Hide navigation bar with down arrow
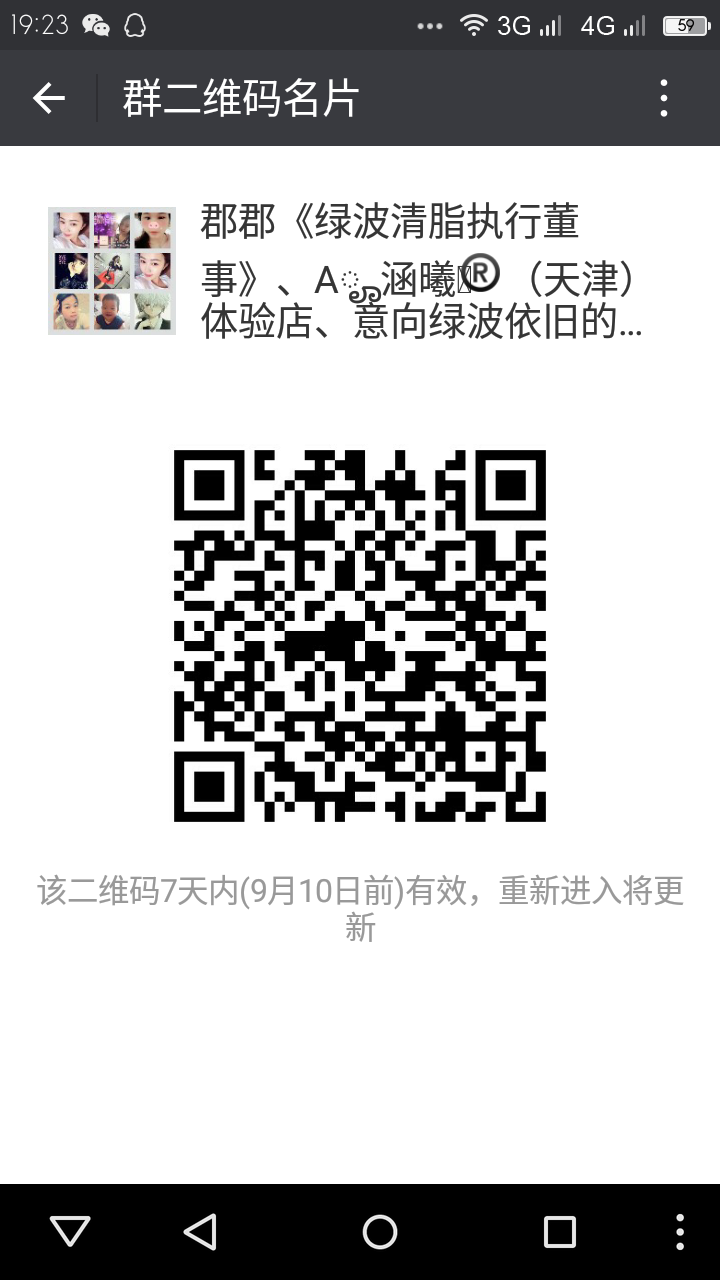Viewport: 720px width, 1280px height. (70, 1231)
